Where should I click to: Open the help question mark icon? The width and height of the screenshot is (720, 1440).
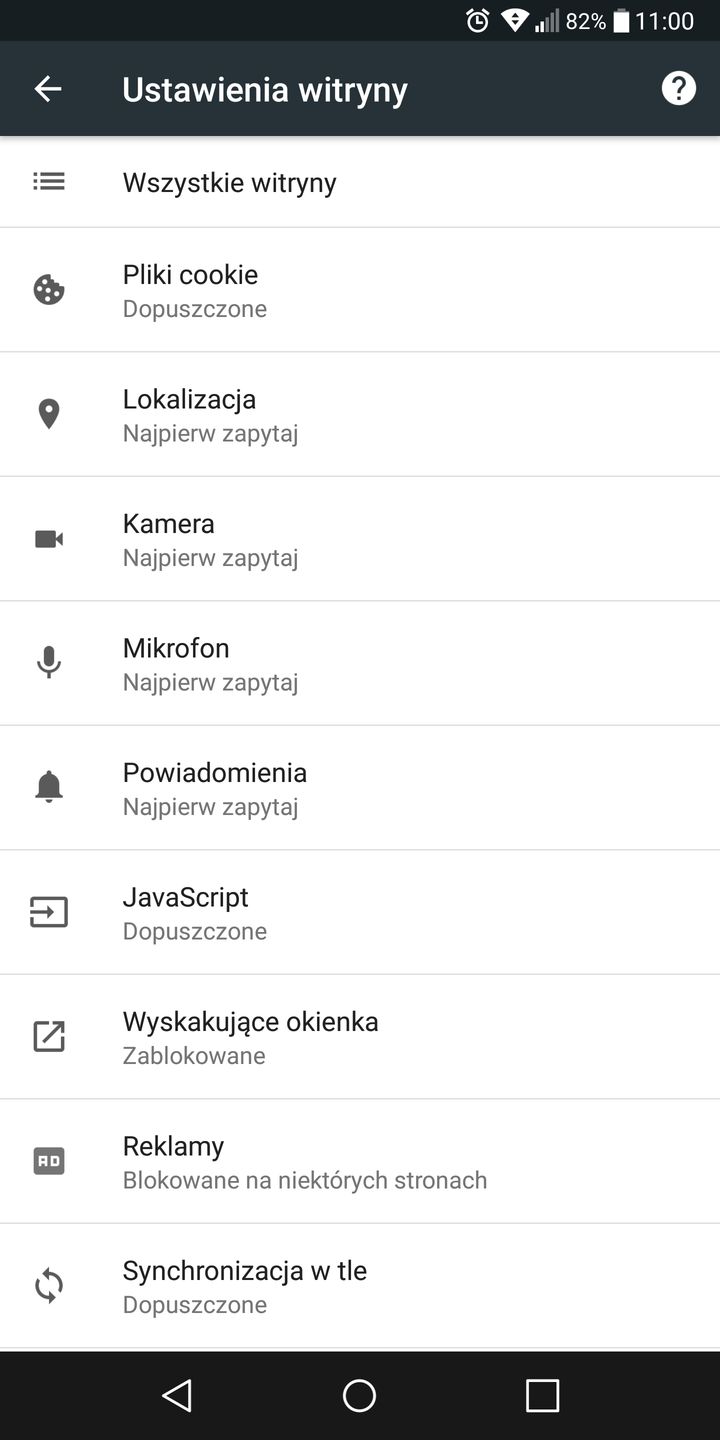(678, 88)
